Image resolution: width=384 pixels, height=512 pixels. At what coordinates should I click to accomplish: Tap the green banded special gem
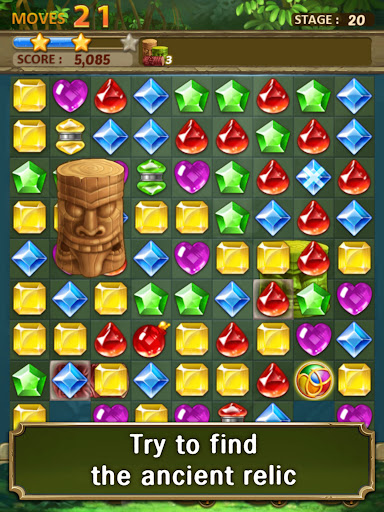(151, 177)
